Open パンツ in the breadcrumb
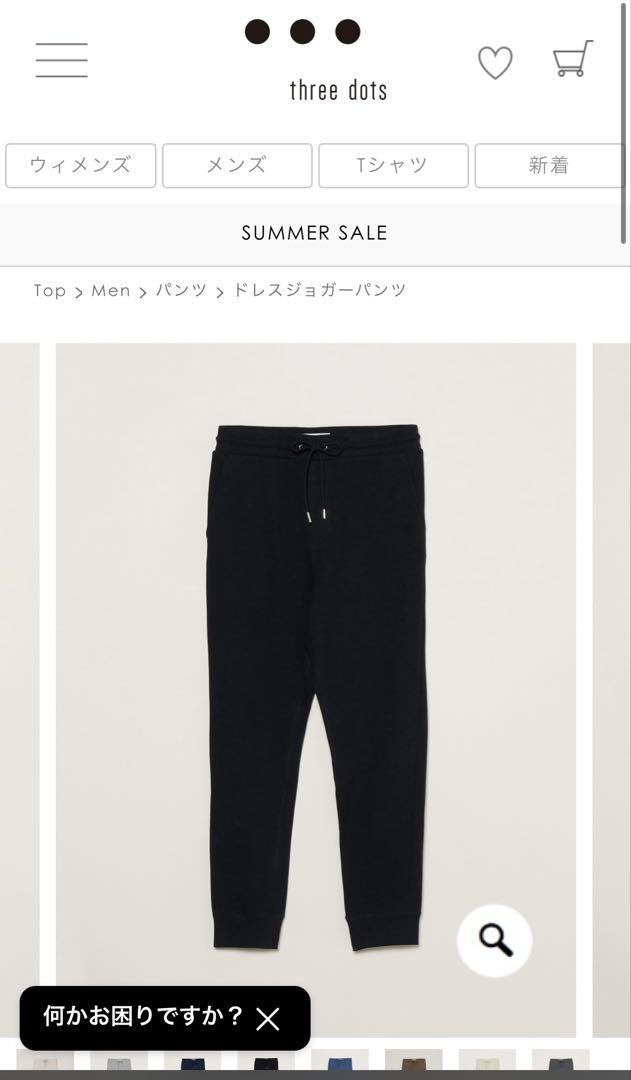Viewport: 631px width, 1080px height. 181,291
